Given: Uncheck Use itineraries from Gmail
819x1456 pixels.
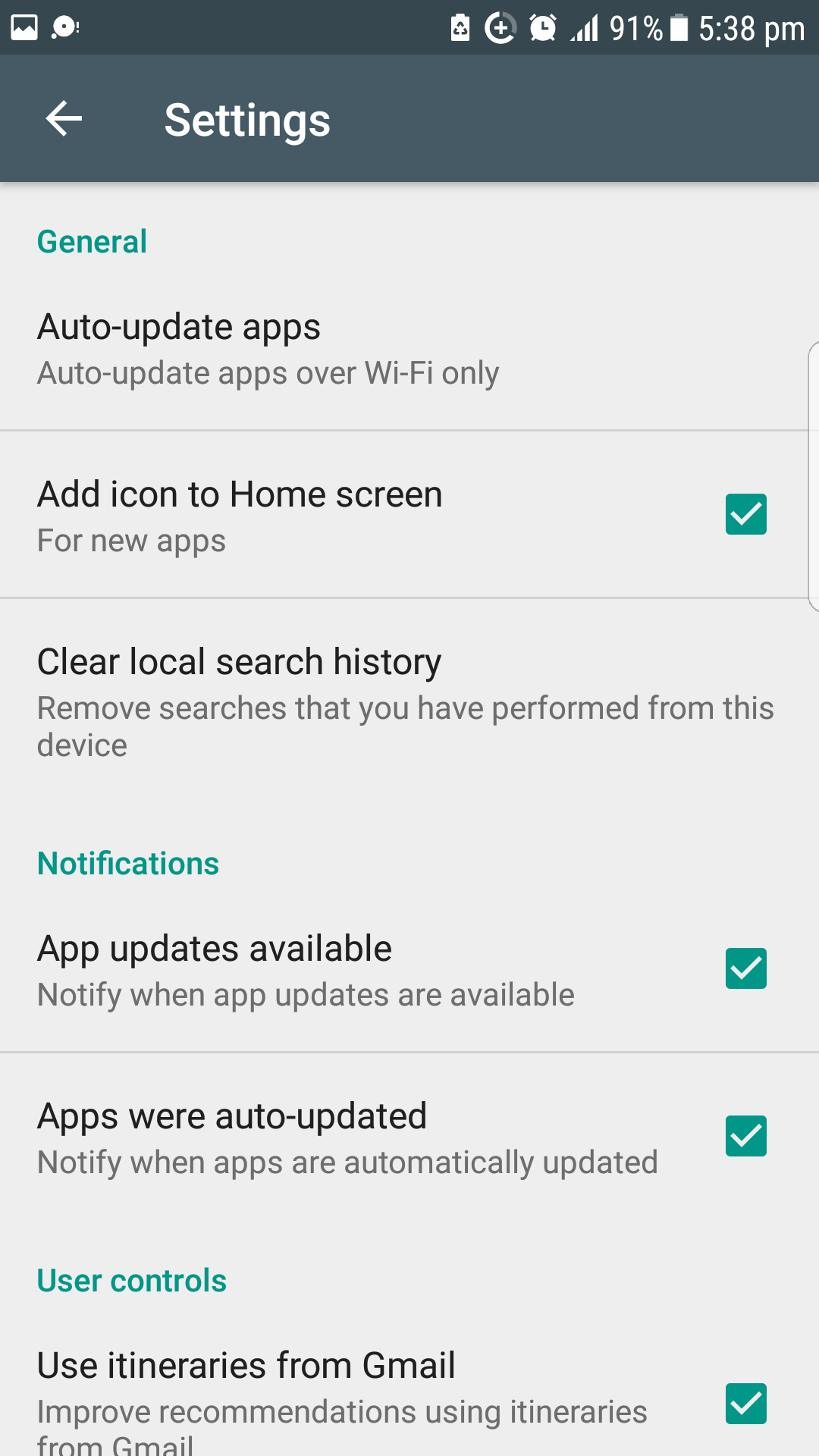Looking at the screenshot, I should tap(745, 1404).
